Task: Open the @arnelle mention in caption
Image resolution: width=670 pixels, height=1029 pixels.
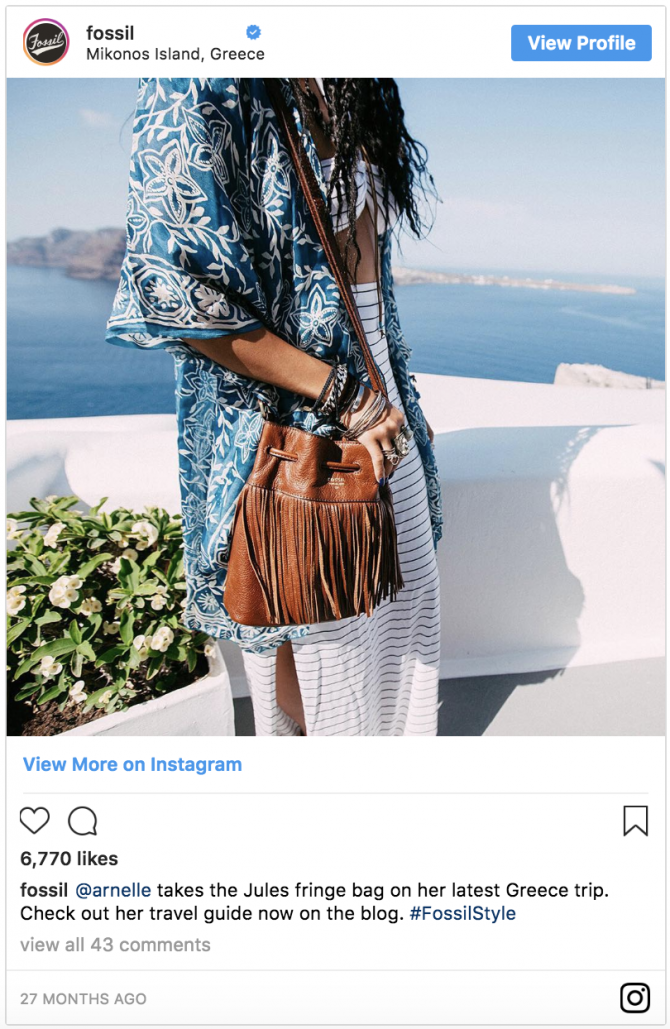Action: click(x=113, y=889)
